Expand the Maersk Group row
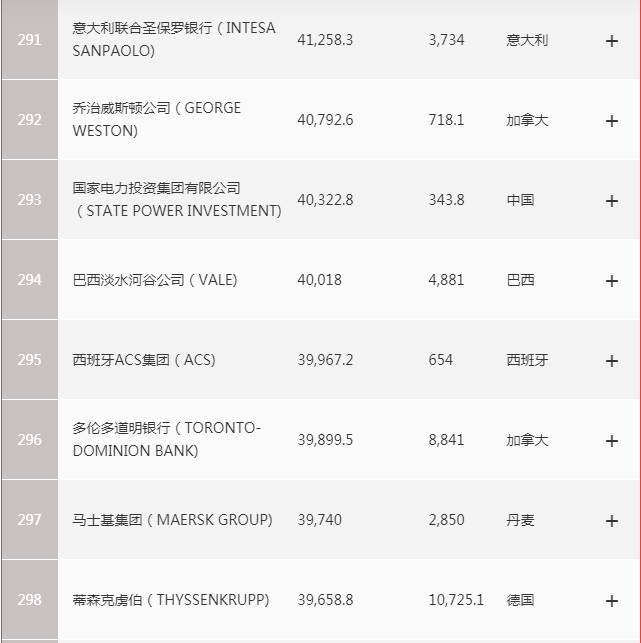Viewport: 641px width, 643px height. pos(612,521)
